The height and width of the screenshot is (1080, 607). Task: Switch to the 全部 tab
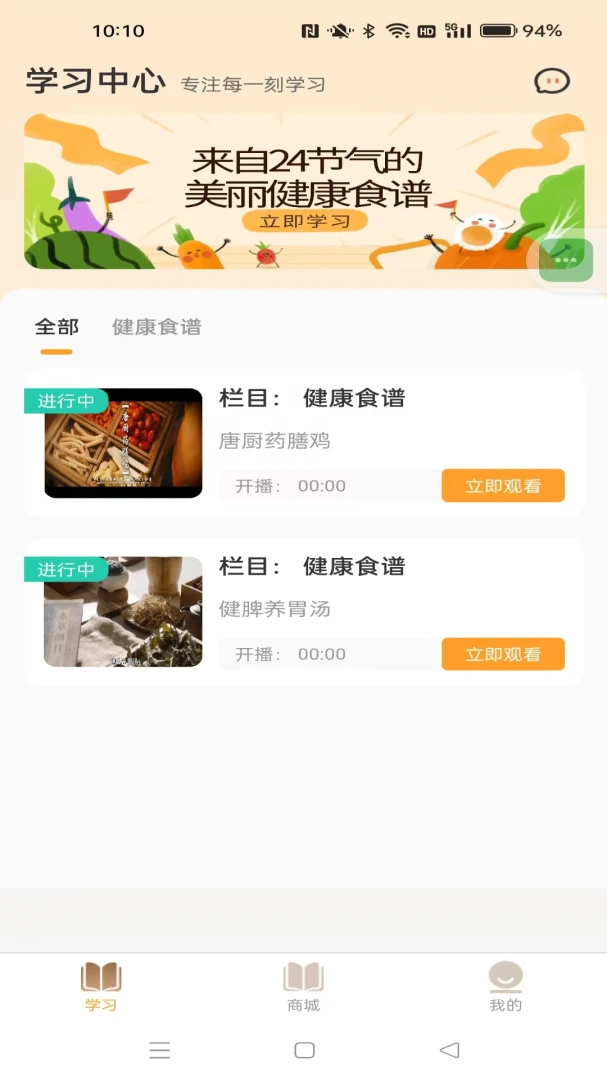tap(56, 326)
